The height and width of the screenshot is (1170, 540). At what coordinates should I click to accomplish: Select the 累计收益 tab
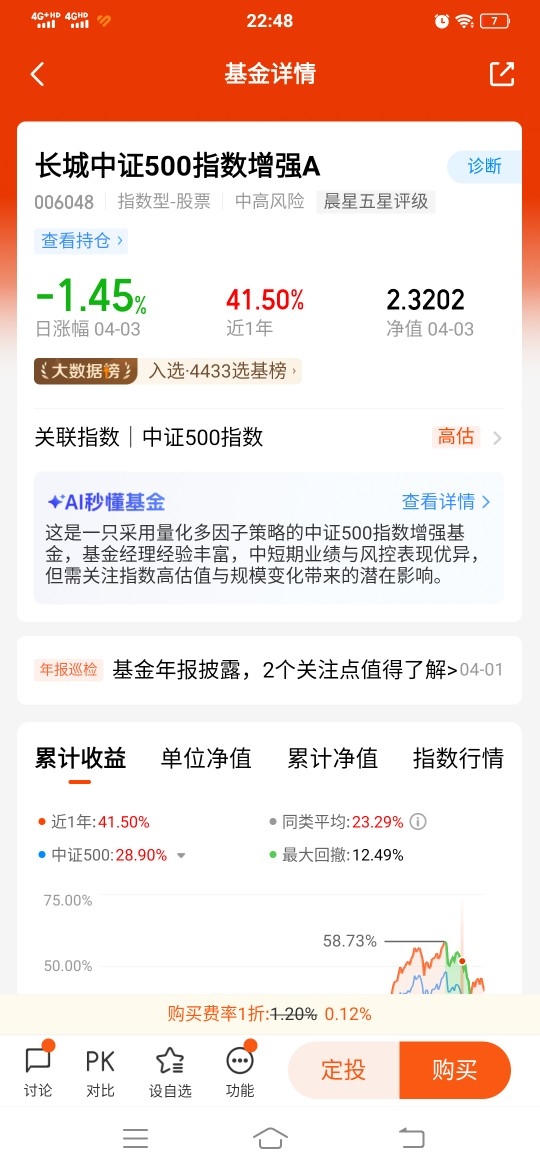pyautogui.click(x=81, y=759)
